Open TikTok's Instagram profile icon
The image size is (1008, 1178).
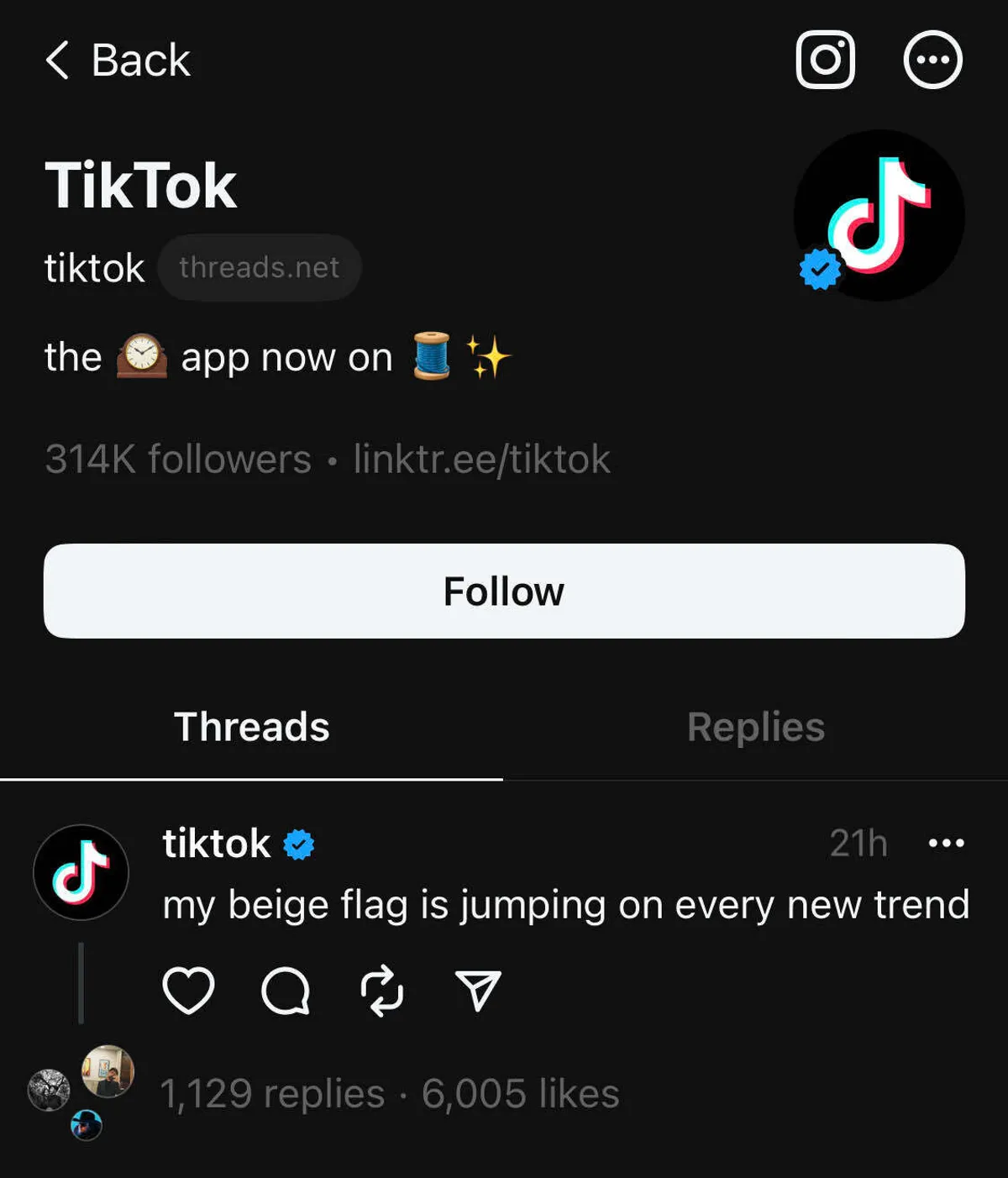825,60
